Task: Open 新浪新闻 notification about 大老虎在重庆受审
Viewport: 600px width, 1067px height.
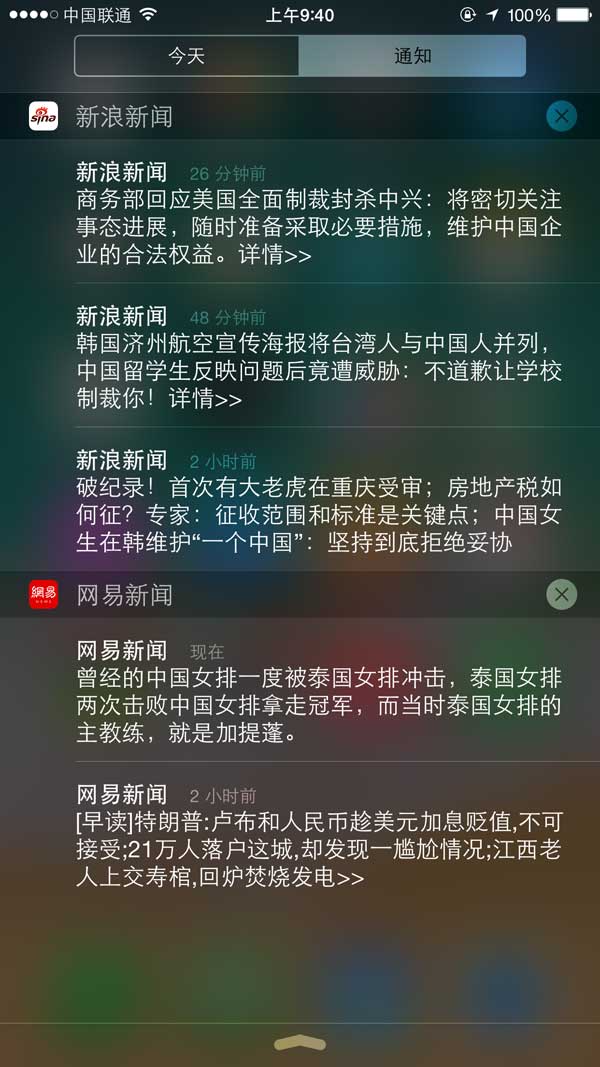Action: tap(320, 502)
